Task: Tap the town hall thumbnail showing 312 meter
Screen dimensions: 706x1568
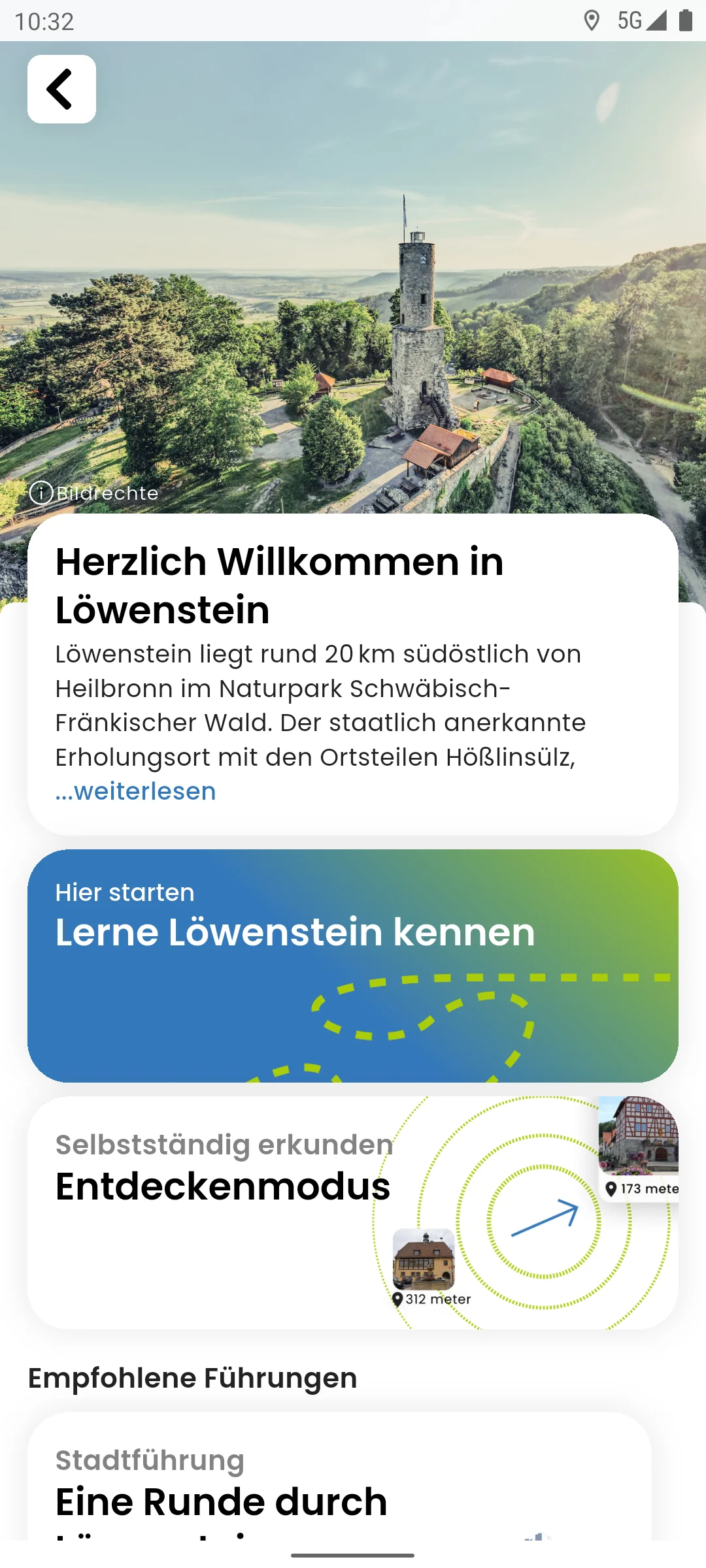Action: pyautogui.click(x=425, y=1261)
